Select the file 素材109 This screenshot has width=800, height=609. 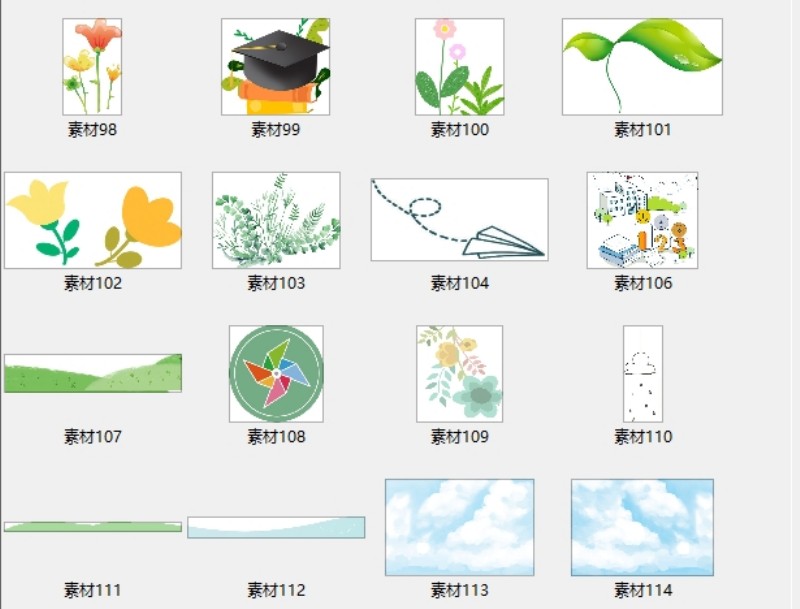[459, 373]
